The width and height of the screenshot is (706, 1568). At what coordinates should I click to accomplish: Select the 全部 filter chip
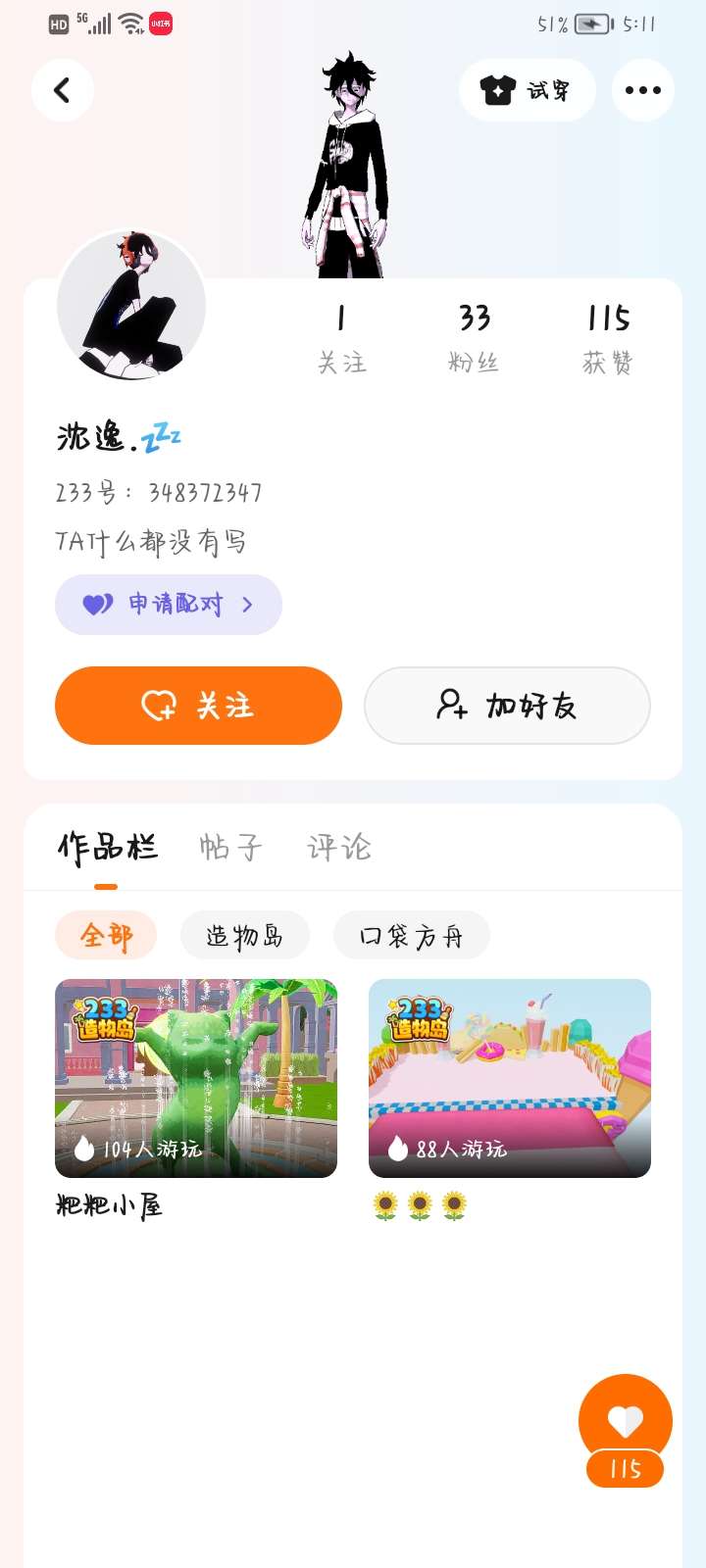click(x=106, y=936)
